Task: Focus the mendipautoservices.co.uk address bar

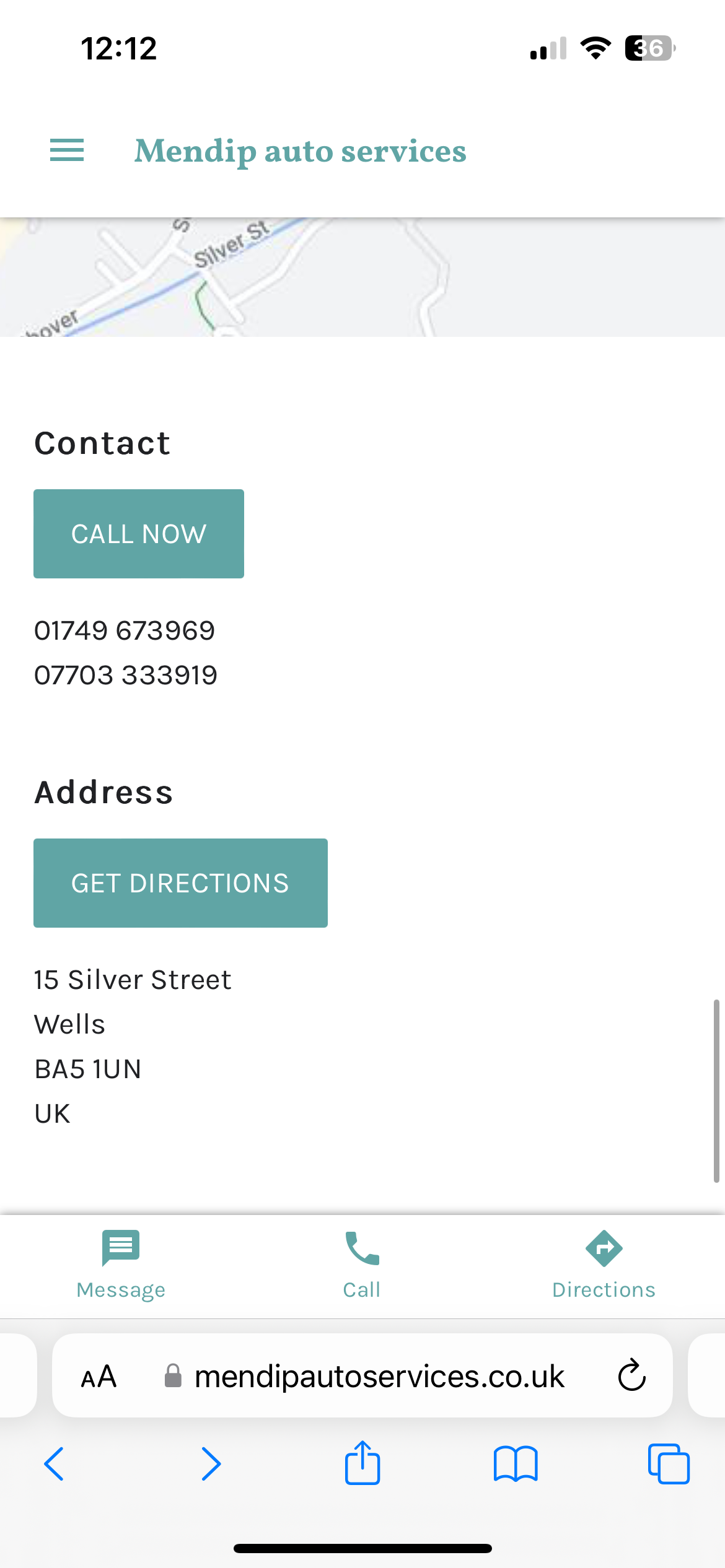Action: click(x=379, y=1377)
